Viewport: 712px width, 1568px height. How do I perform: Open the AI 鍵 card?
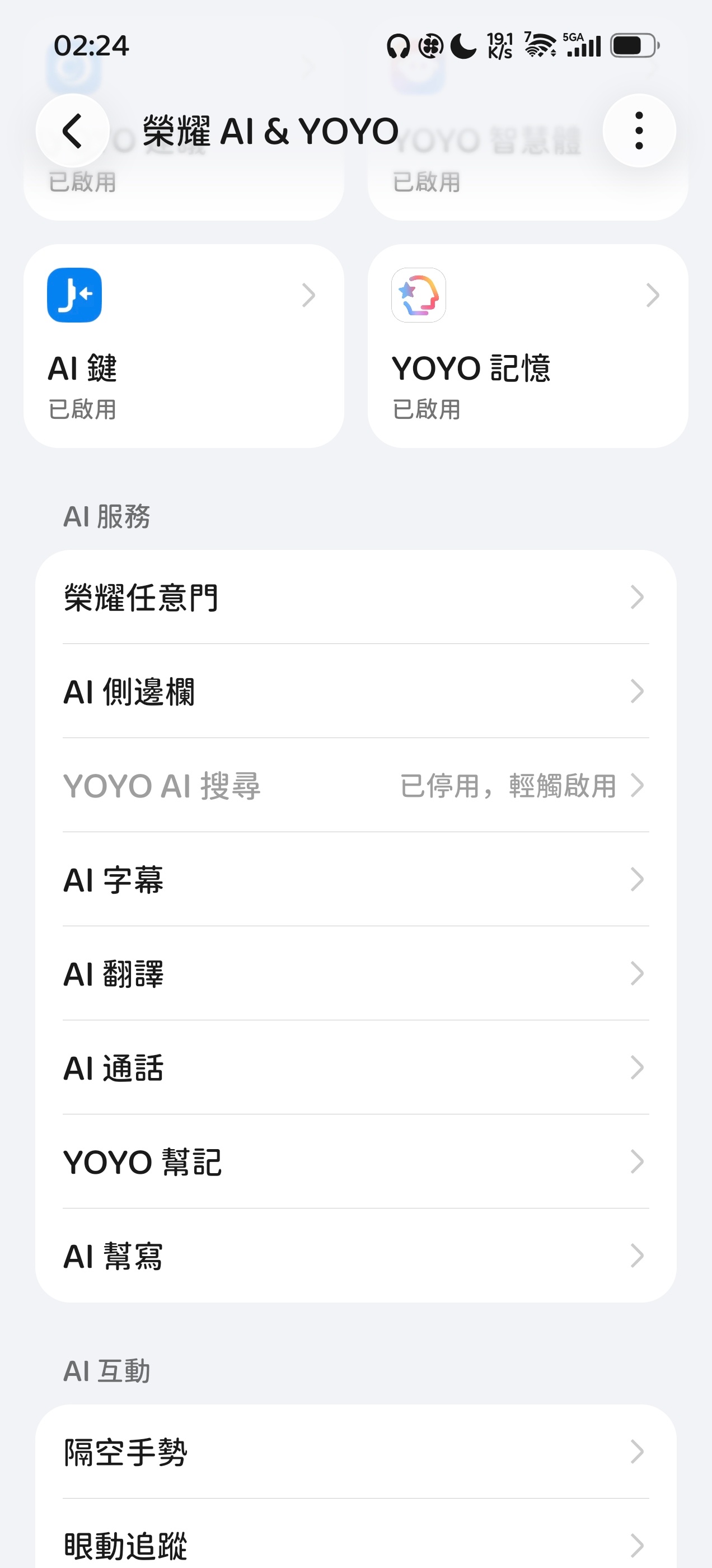184,346
